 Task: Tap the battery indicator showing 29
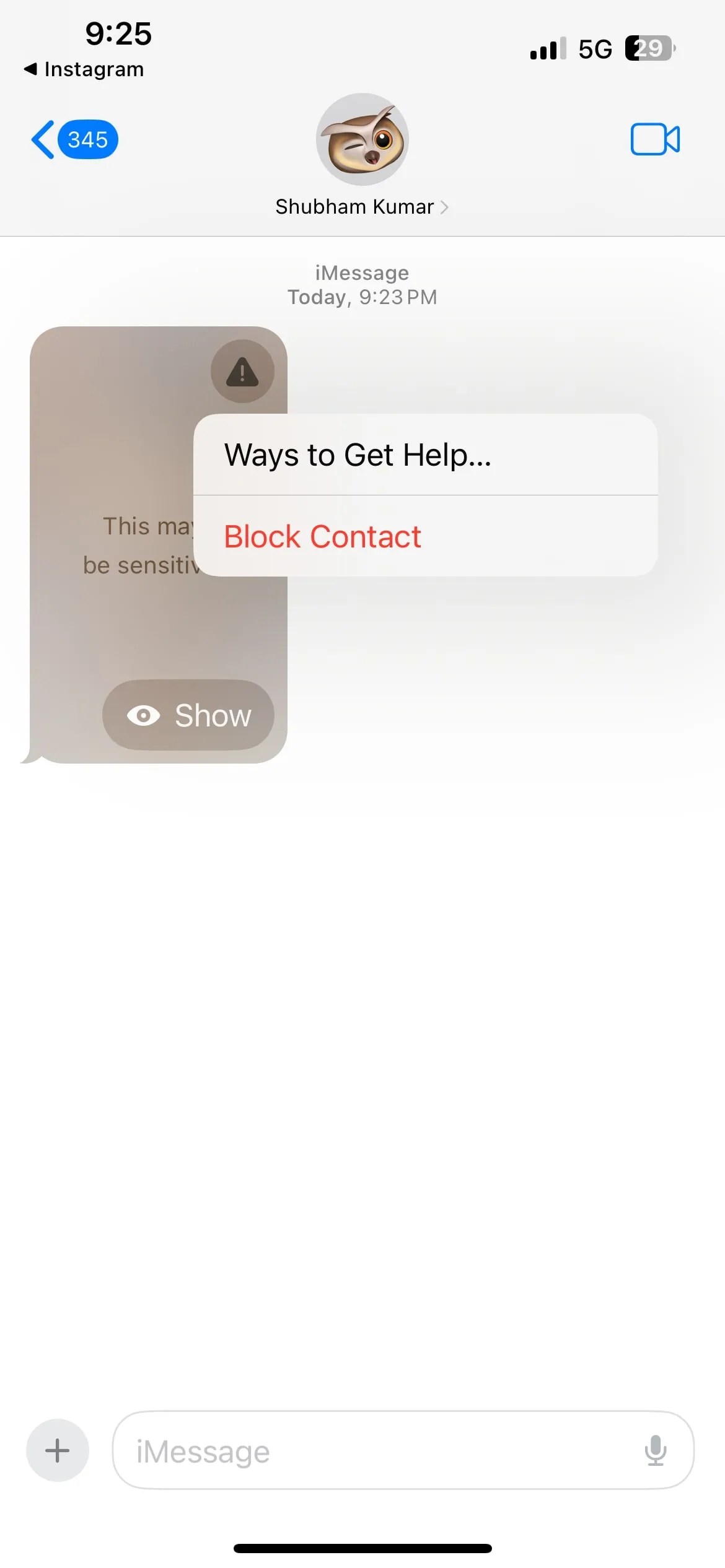pyautogui.click(x=649, y=48)
